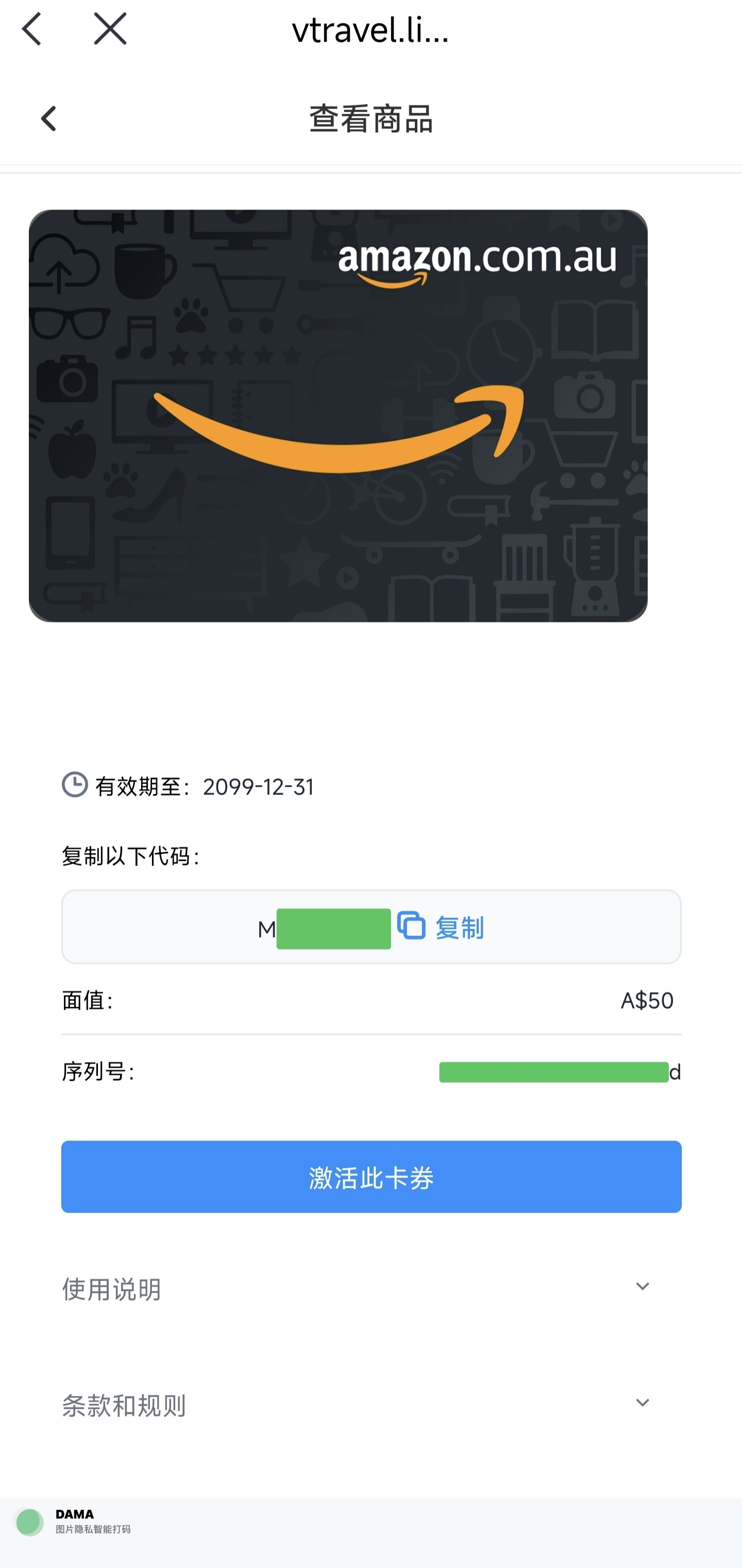The width and height of the screenshot is (742, 1568).
Task: Expand the 条款和规则 section
Action: click(x=371, y=1404)
